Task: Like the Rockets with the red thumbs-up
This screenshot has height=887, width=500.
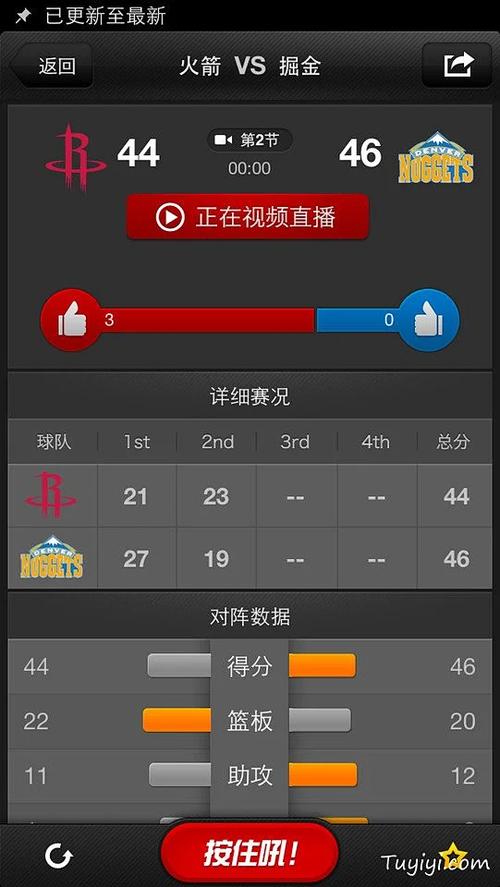Action: (72, 320)
